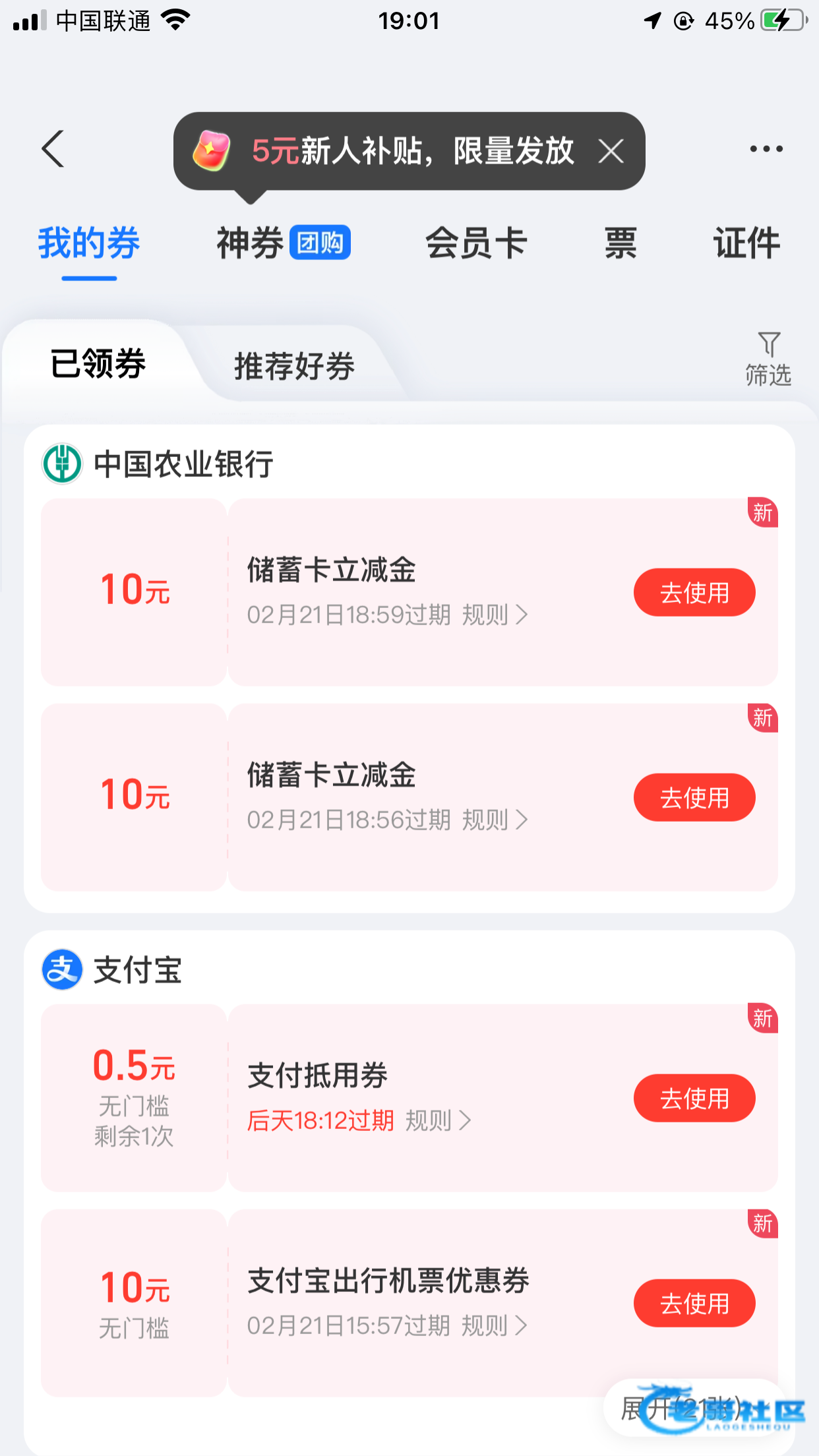The image size is (819, 1456).
Task: Use the 储蓄卡立减金 coupon expiring 18:56
Action: (x=694, y=797)
